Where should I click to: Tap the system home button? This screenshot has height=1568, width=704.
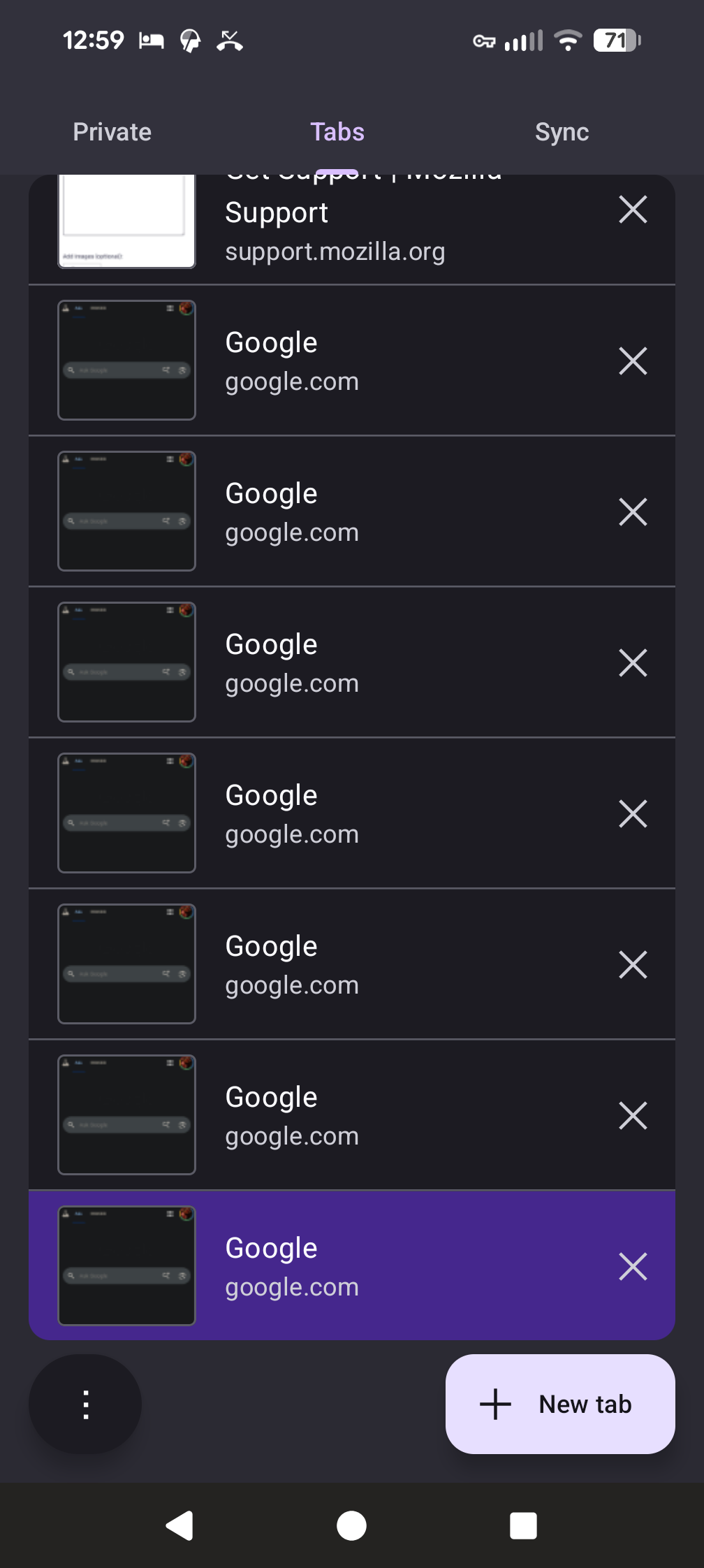click(351, 1525)
